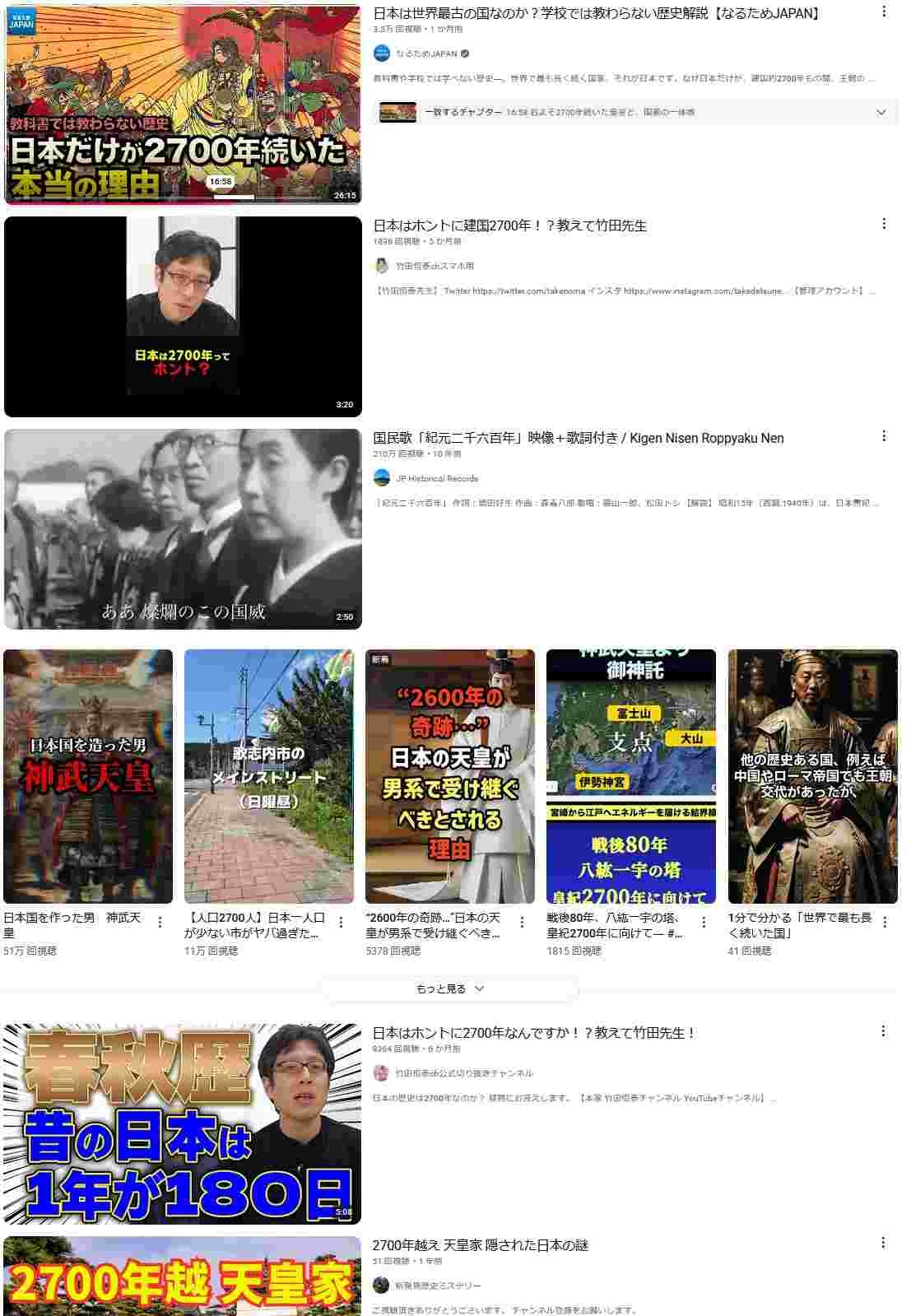Open overflow menu for 日本は世界最古の国なのか video

(x=884, y=12)
